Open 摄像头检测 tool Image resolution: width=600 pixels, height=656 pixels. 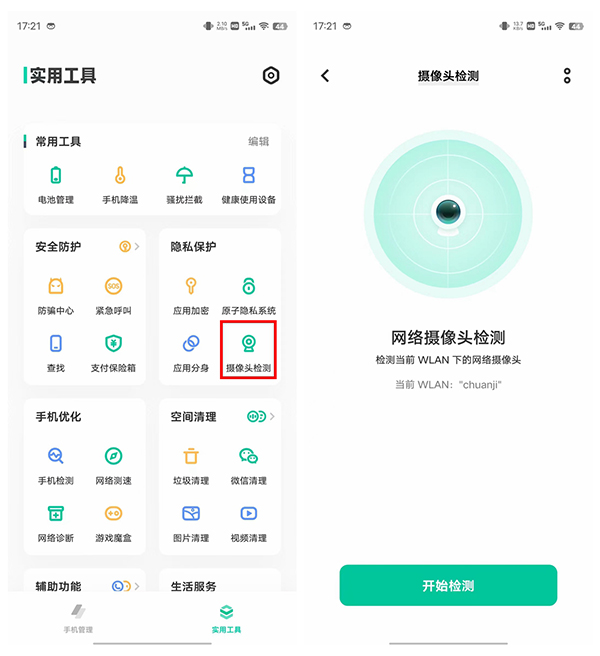pyautogui.click(x=248, y=352)
